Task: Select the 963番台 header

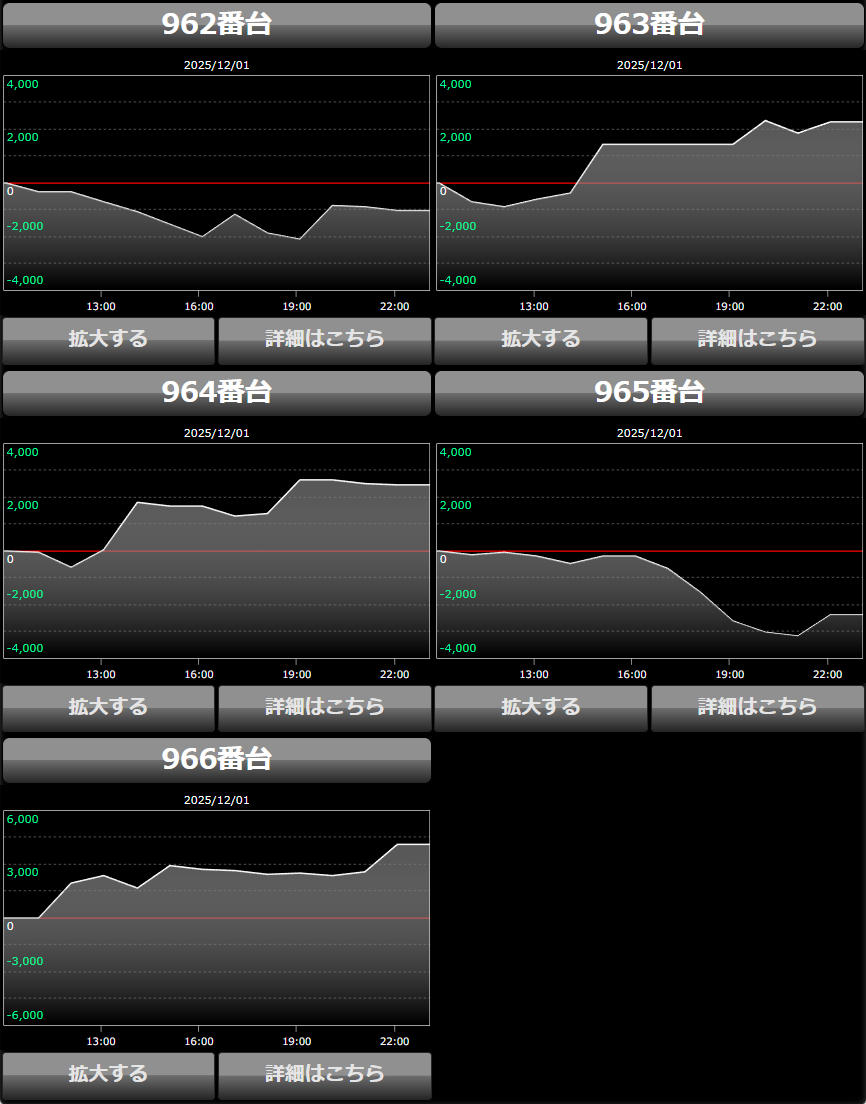Action: pyautogui.click(x=649, y=25)
